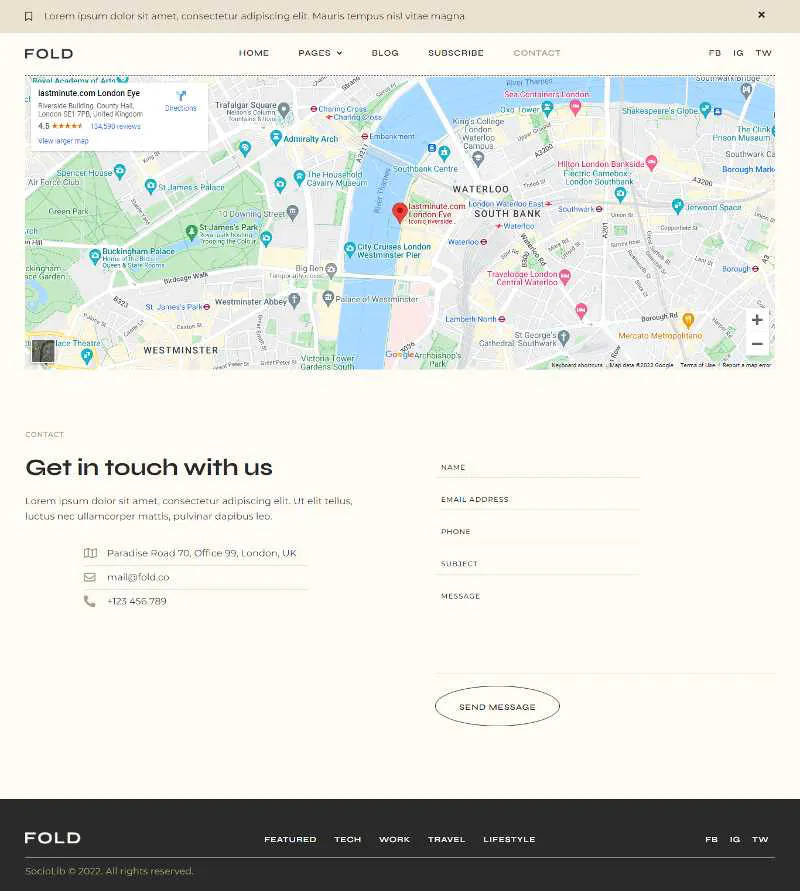The height and width of the screenshot is (891, 800).
Task: Open the TW link in the footer
Action: [x=760, y=839]
